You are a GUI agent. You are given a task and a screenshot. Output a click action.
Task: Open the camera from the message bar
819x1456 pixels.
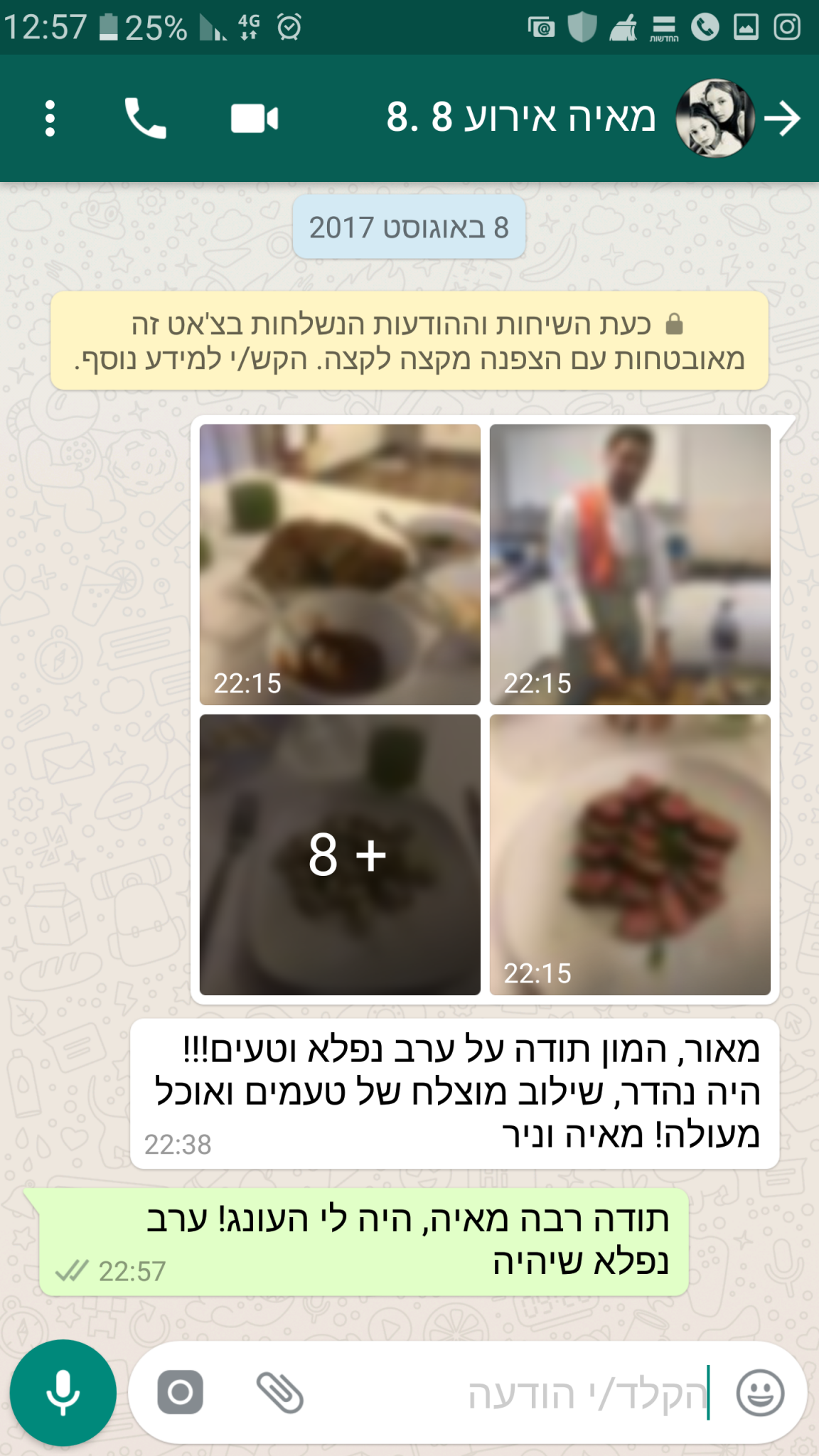pyautogui.click(x=180, y=1392)
